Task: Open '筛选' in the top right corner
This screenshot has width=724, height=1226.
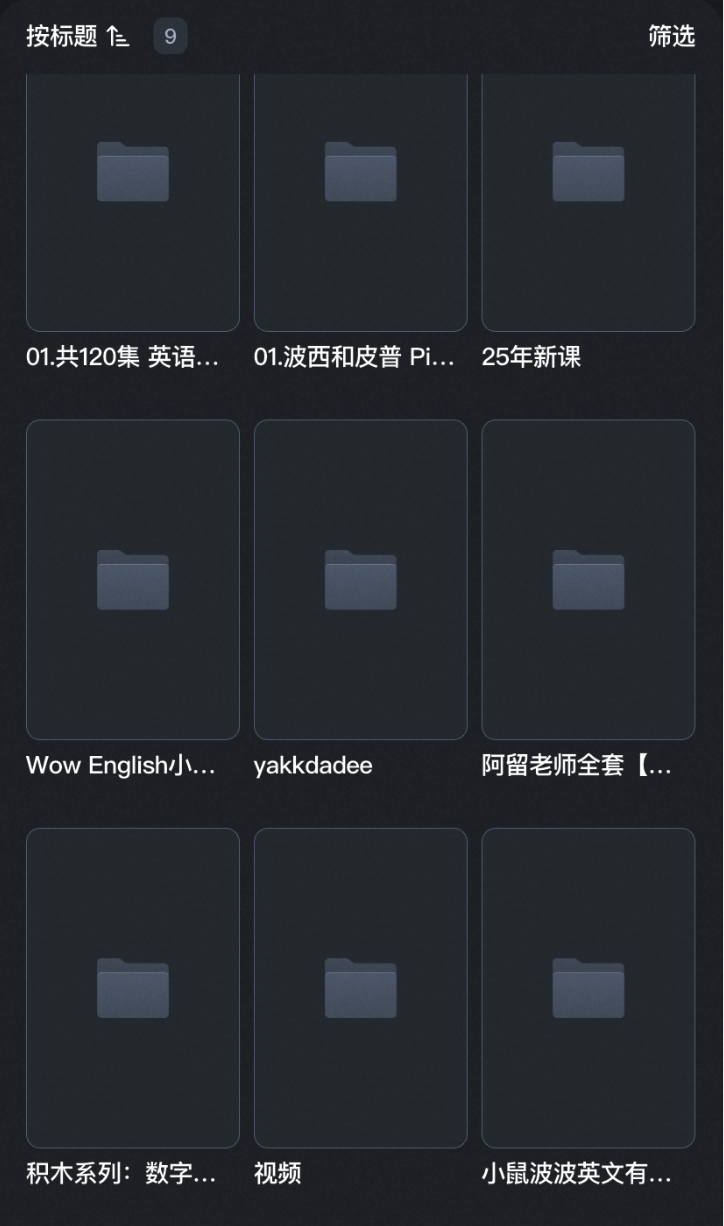Action: (670, 35)
